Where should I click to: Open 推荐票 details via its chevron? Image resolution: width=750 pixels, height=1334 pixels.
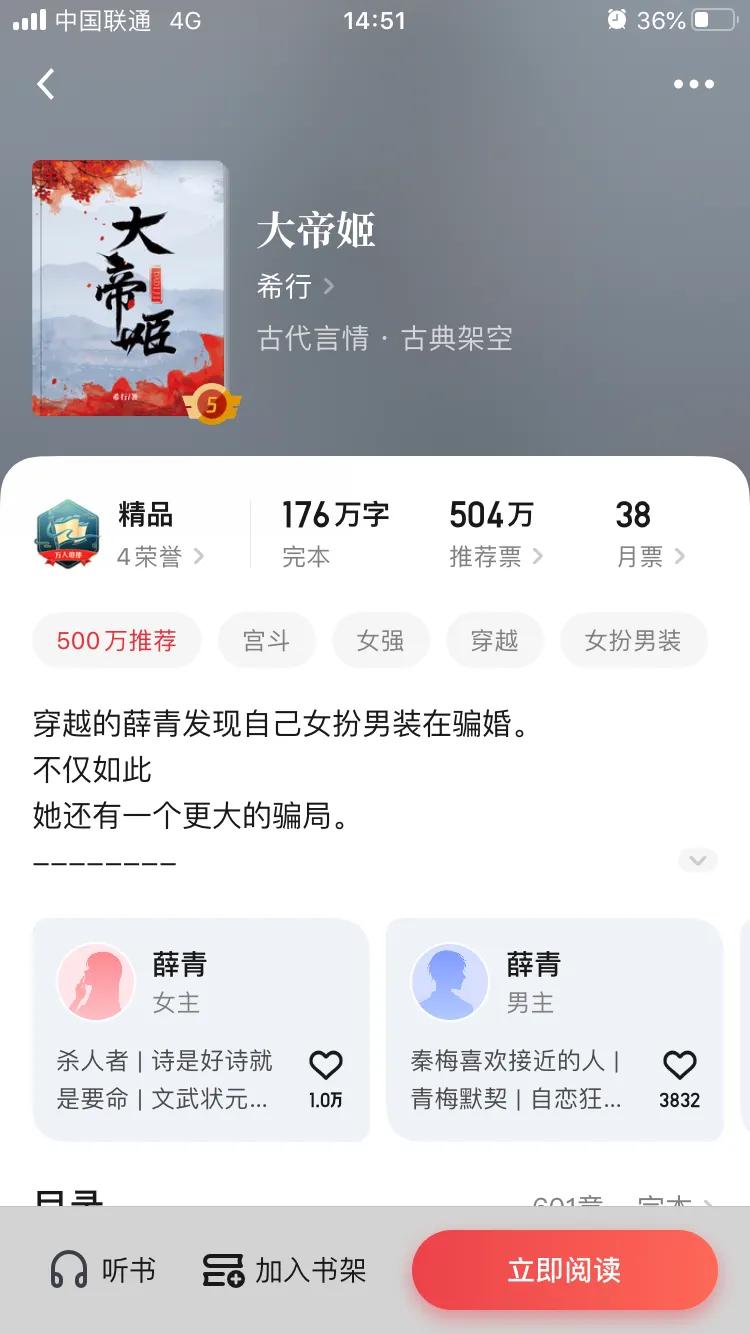(540, 558)
